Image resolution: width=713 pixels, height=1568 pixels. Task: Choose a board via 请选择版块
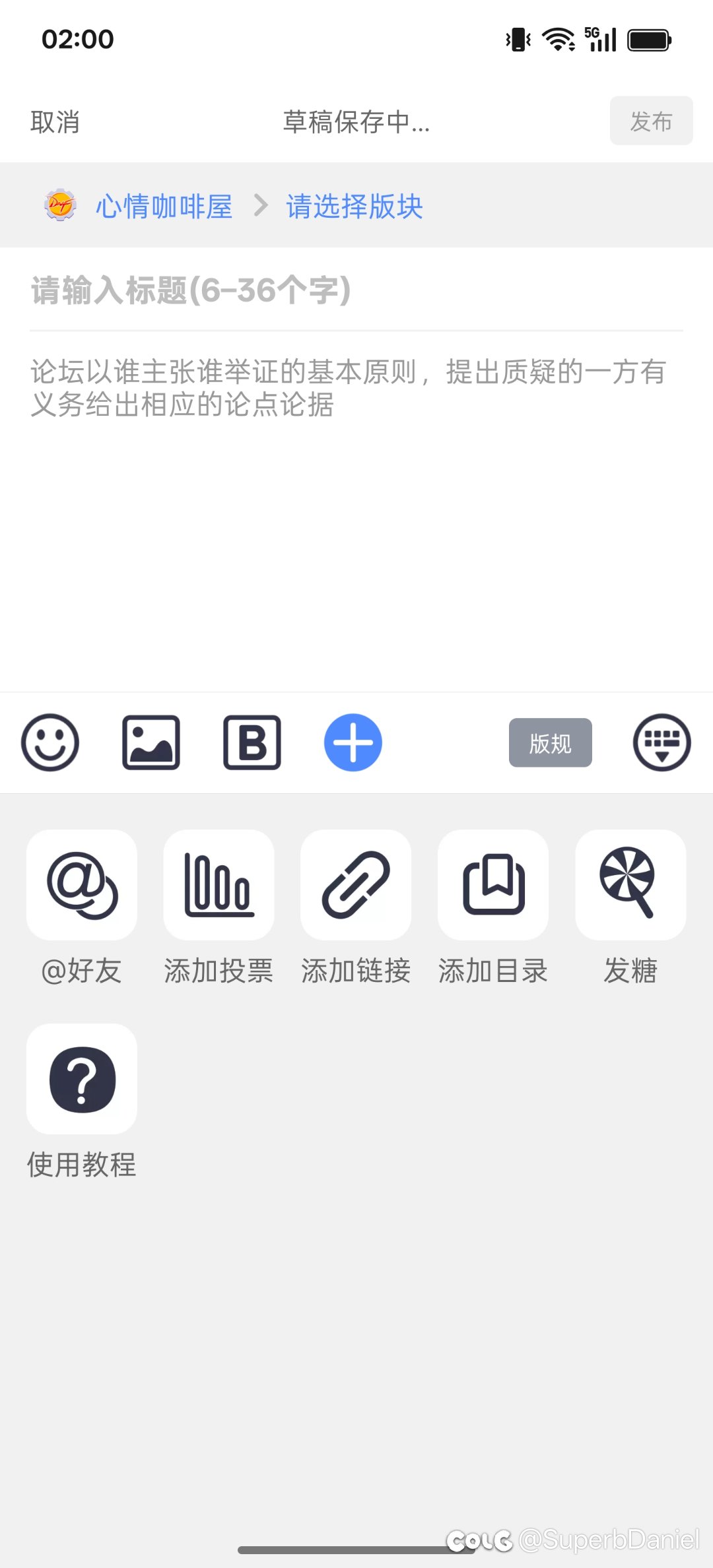355,207
